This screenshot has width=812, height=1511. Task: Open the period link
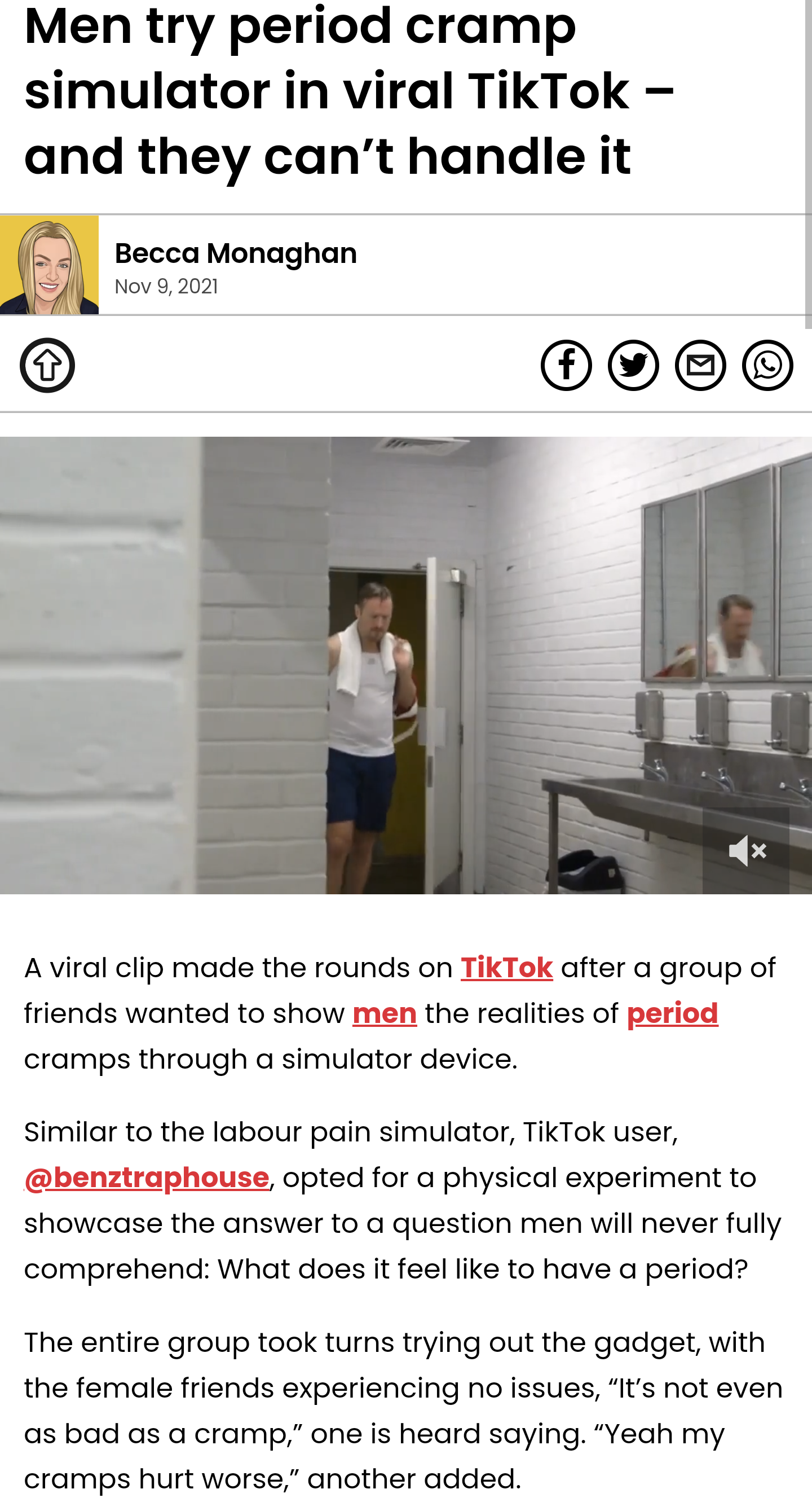click(673, 1013)
